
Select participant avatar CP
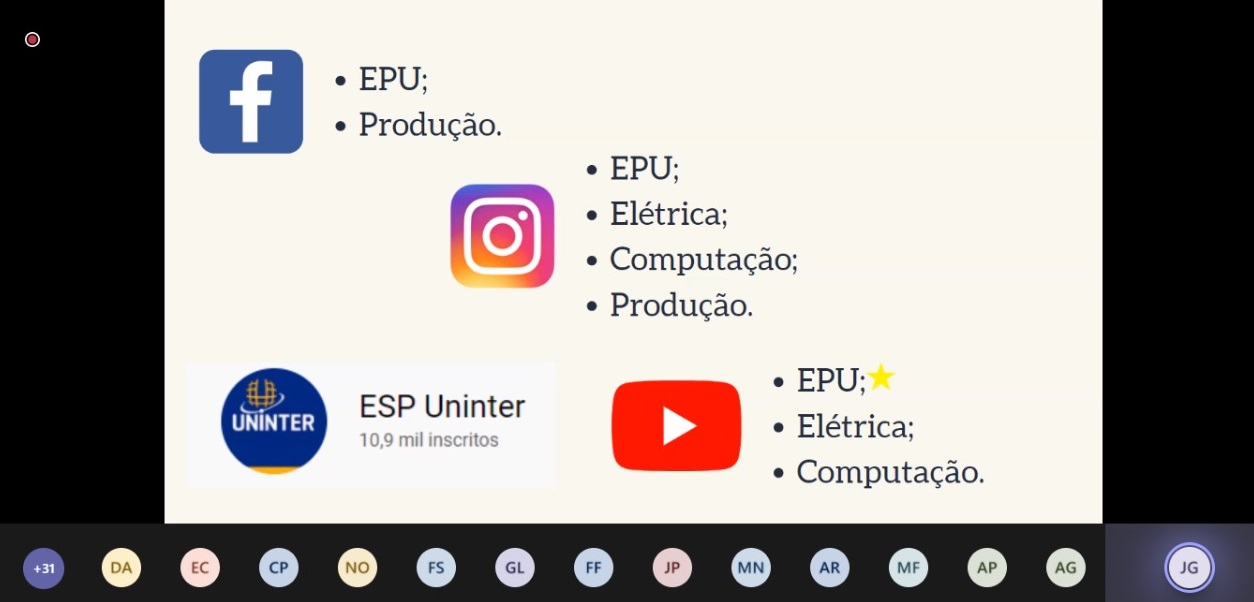278,568
